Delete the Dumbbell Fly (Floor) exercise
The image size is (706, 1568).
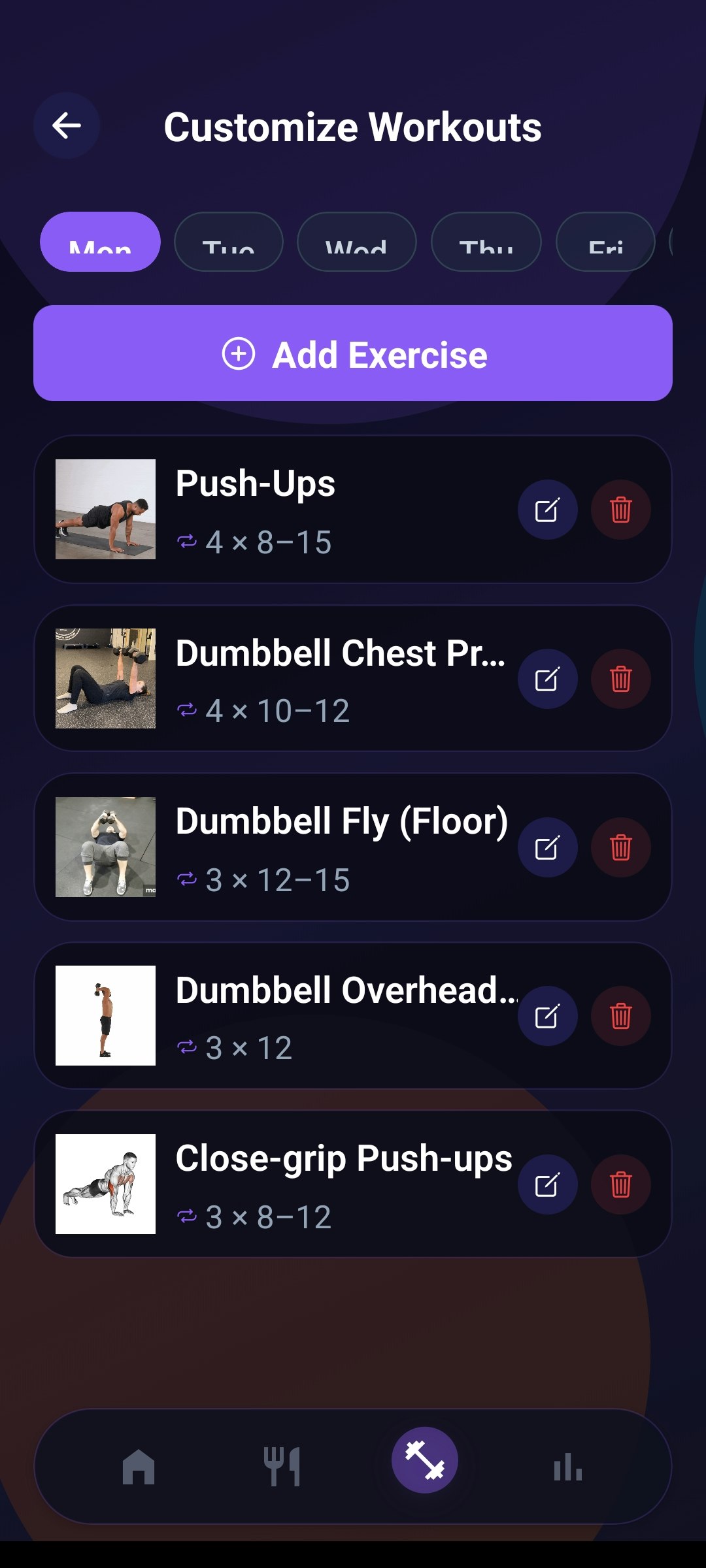(620, 847)
